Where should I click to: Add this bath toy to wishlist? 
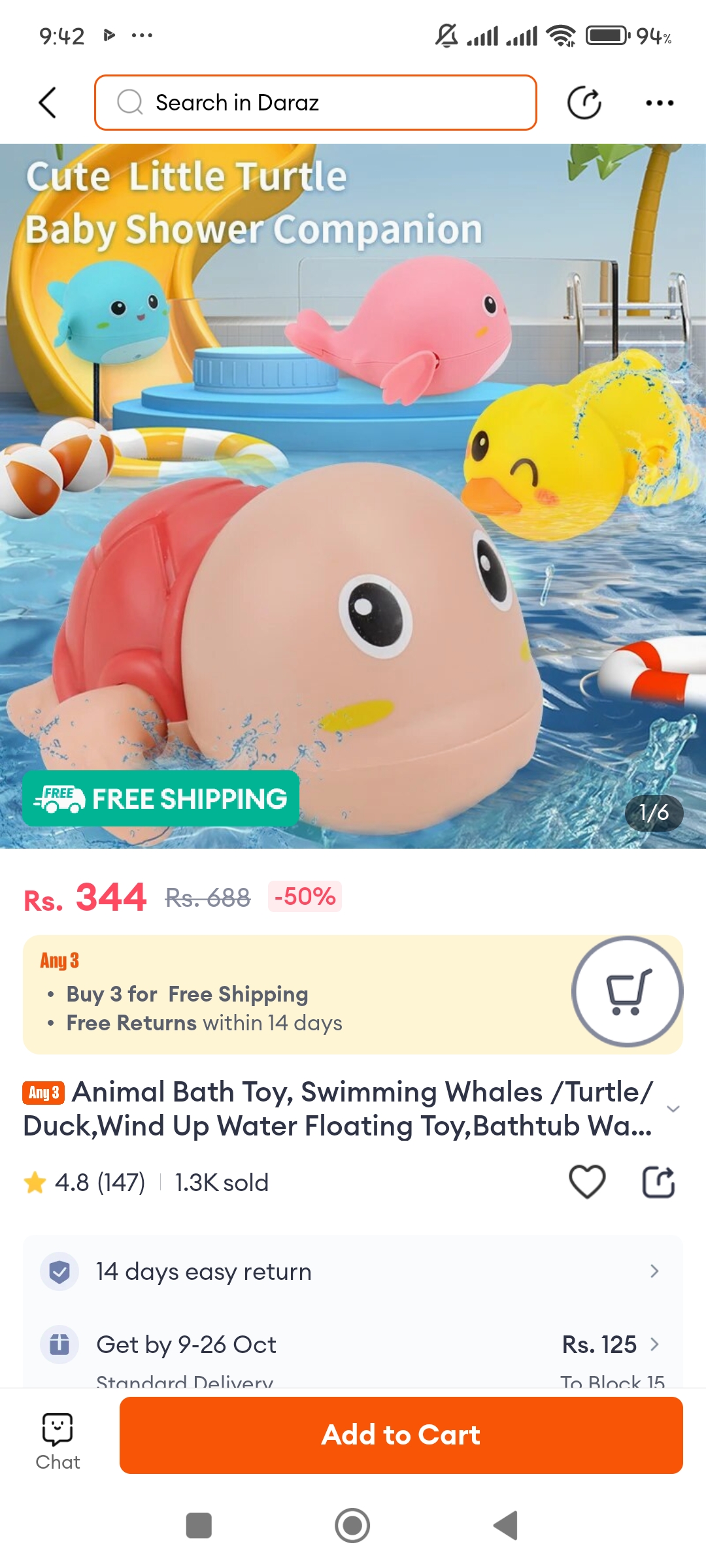tap(587, 1182)
